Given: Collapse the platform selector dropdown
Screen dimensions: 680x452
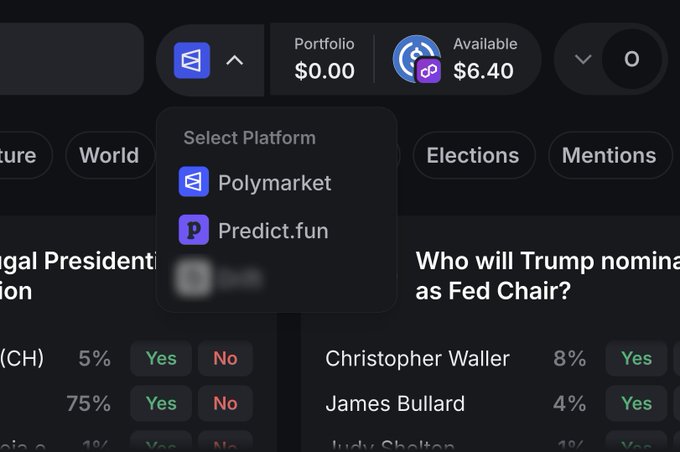Looking at the screenshot, I should coord(234,60).
